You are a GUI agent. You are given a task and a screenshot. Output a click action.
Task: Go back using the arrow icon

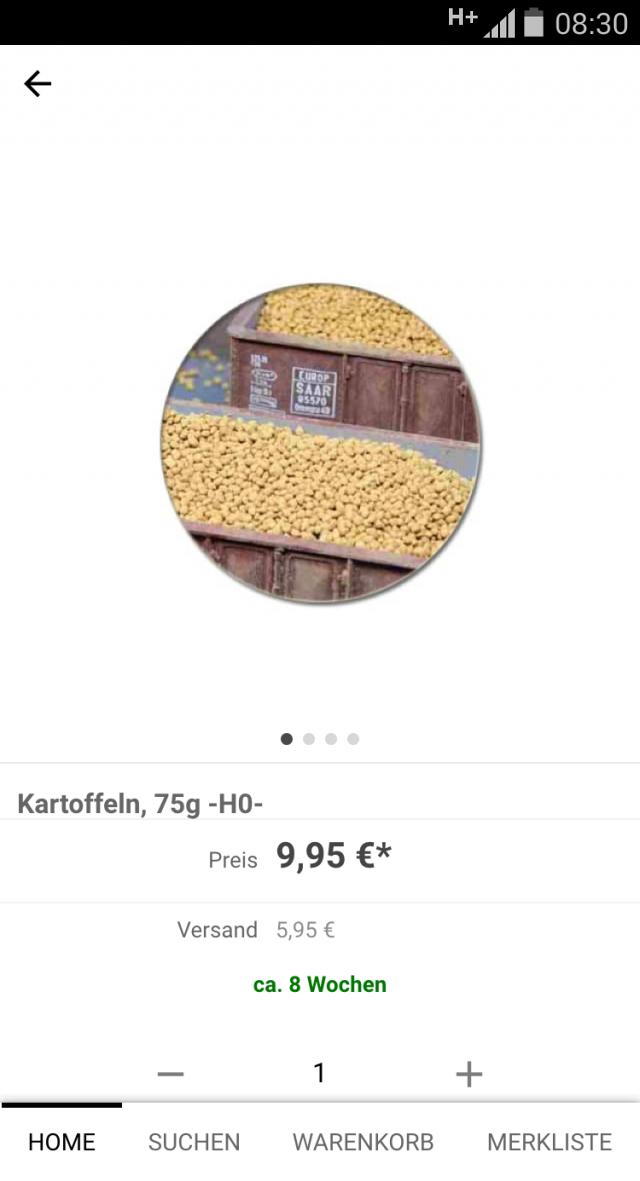click(37, 84)
